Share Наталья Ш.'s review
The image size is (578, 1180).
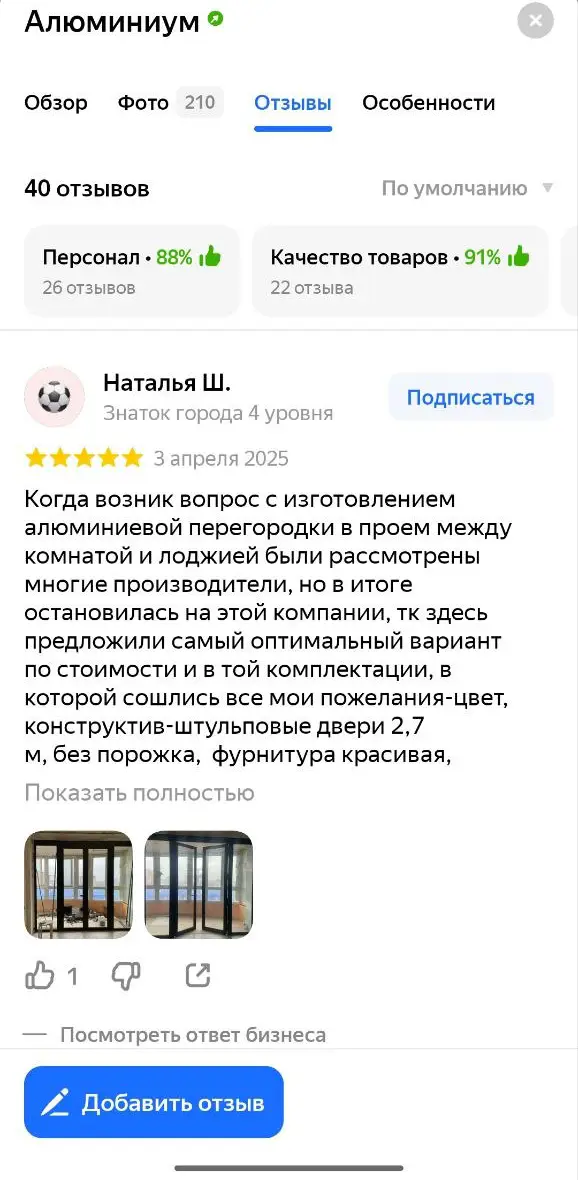[198, 975]
